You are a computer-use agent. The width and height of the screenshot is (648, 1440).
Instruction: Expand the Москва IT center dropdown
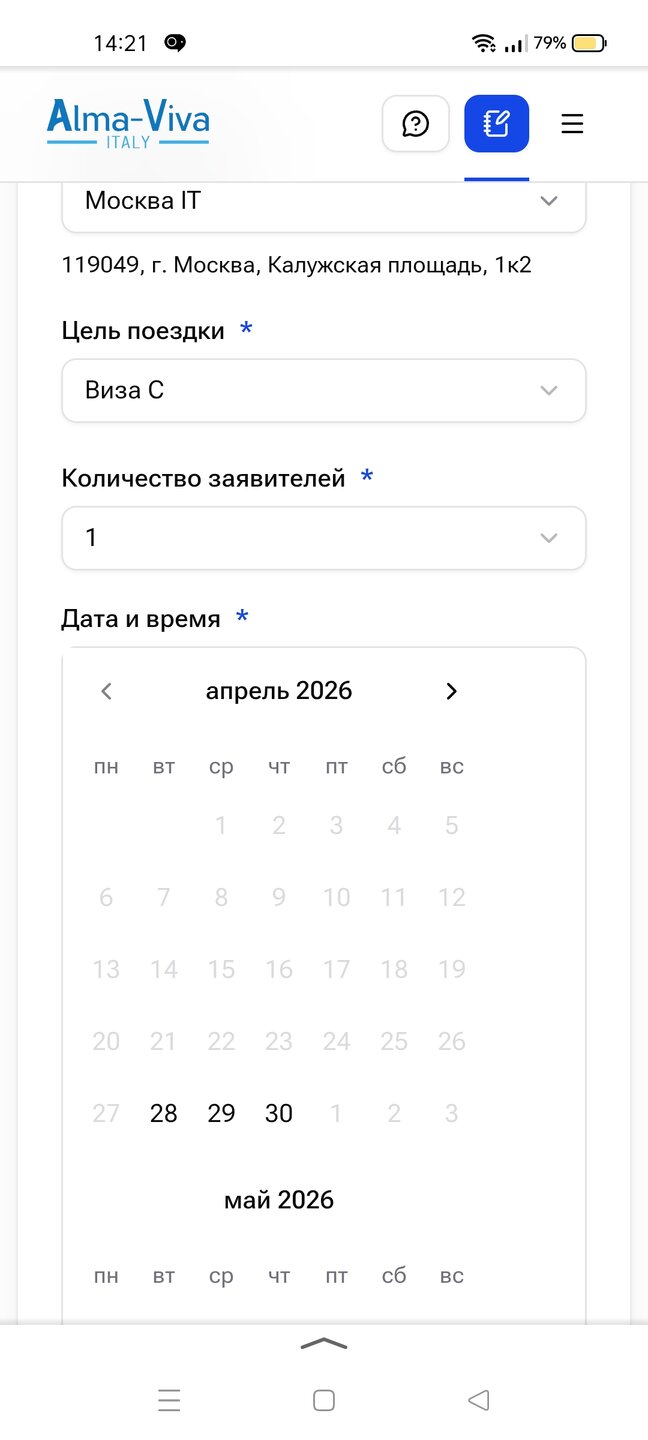click(323, 201)
